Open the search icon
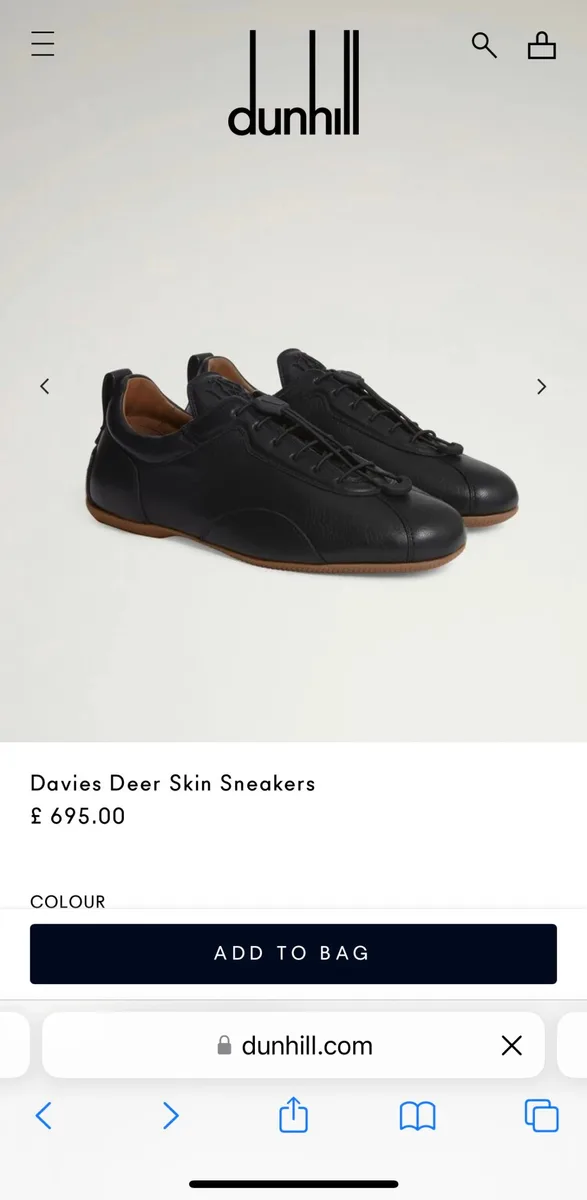This screenshot has height=1200, width=587. click(484, 45)
